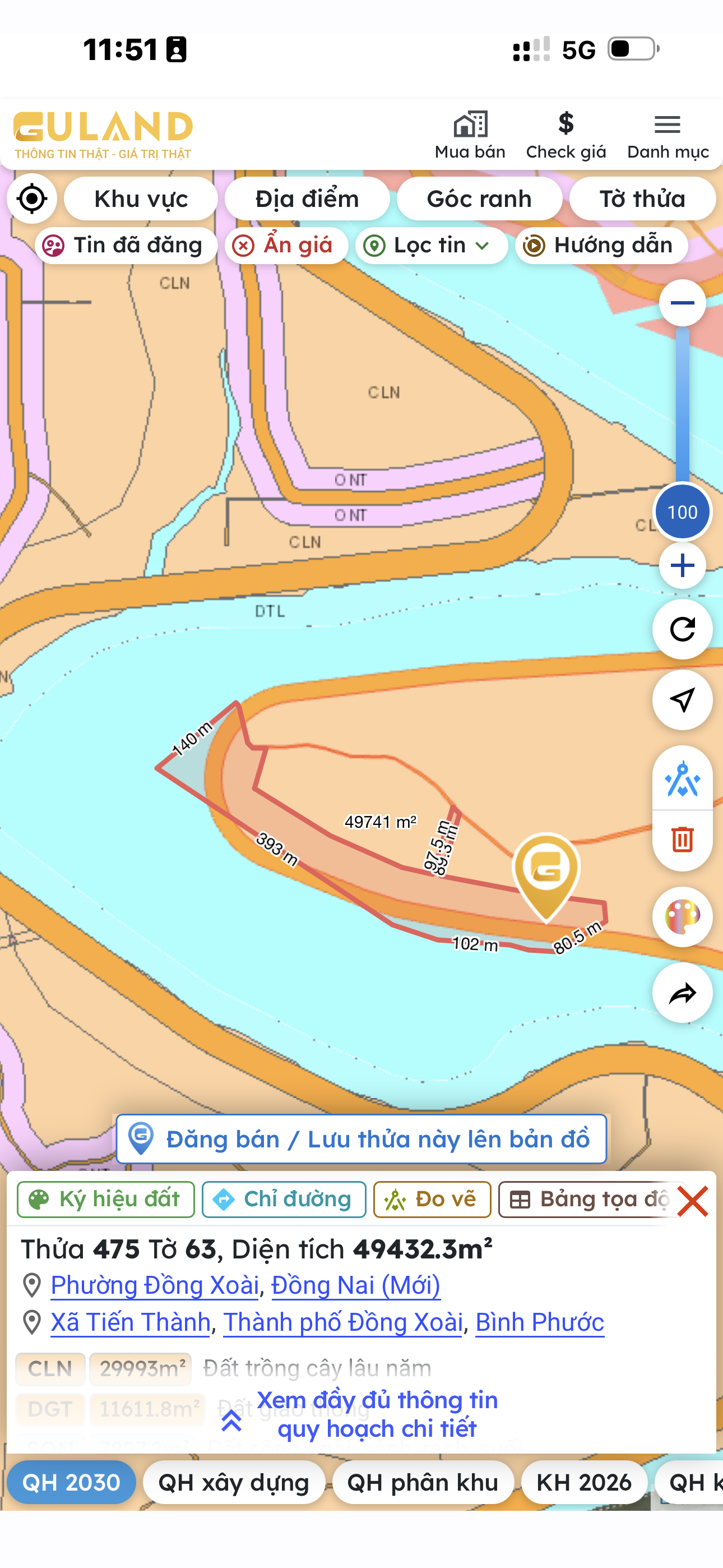The height and width of the screenshot is (1568, 723).
Task: Delete the drawn measurement with trash icon
Action: [682, 840]
